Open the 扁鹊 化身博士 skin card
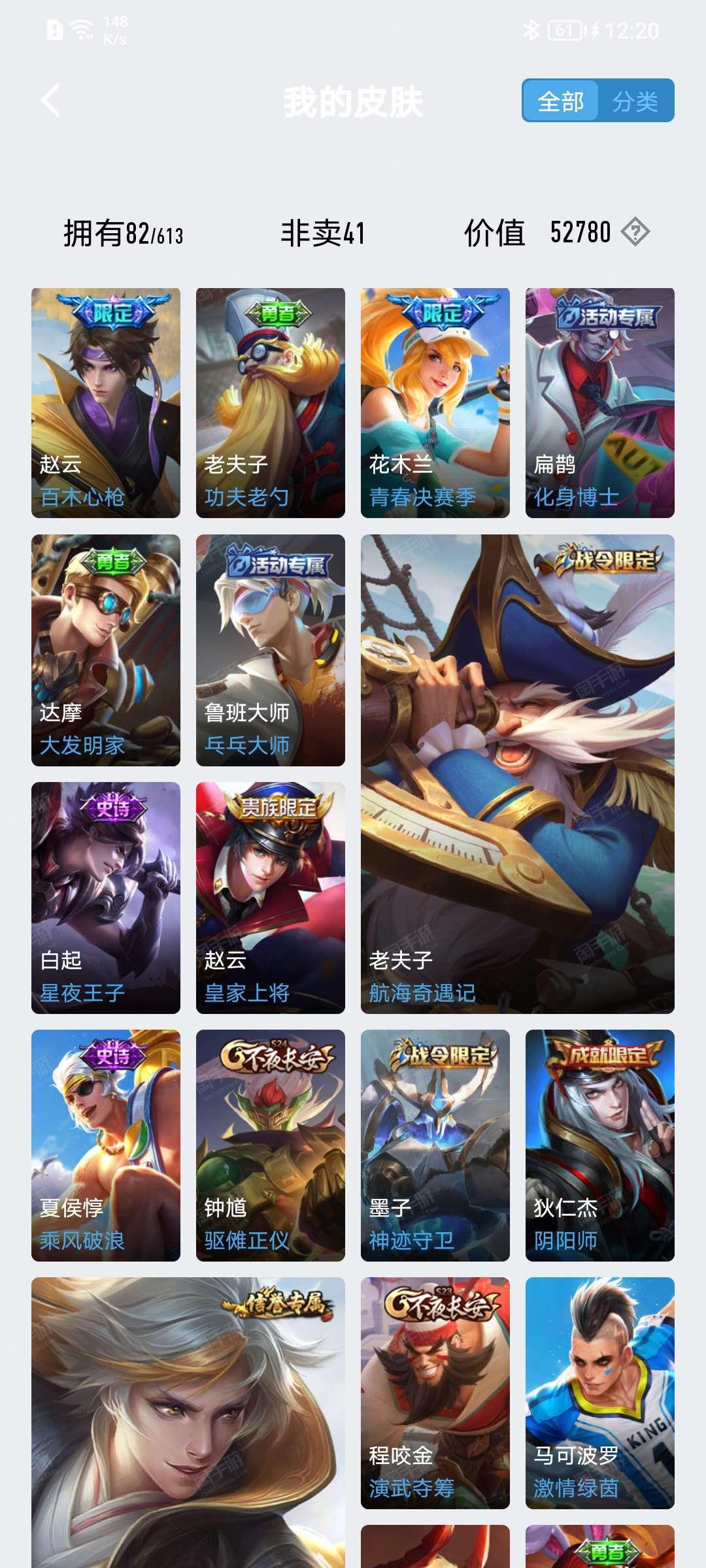 [600, 402]
